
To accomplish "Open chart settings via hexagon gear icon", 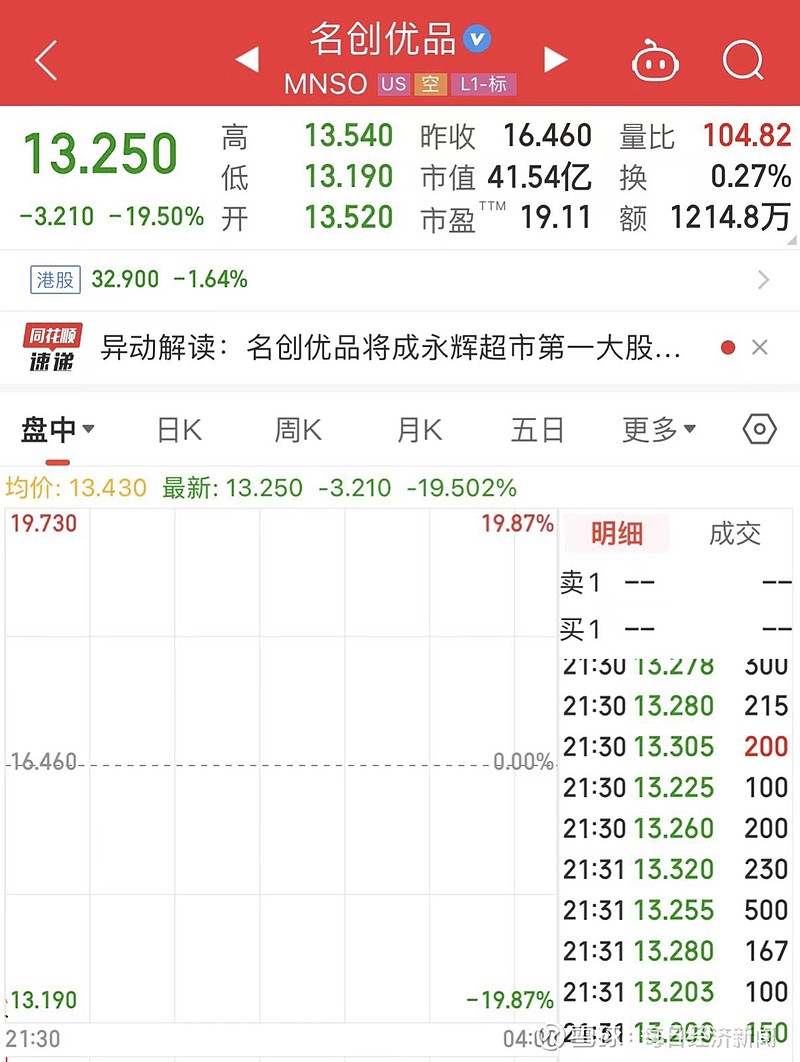I will 759,429.
